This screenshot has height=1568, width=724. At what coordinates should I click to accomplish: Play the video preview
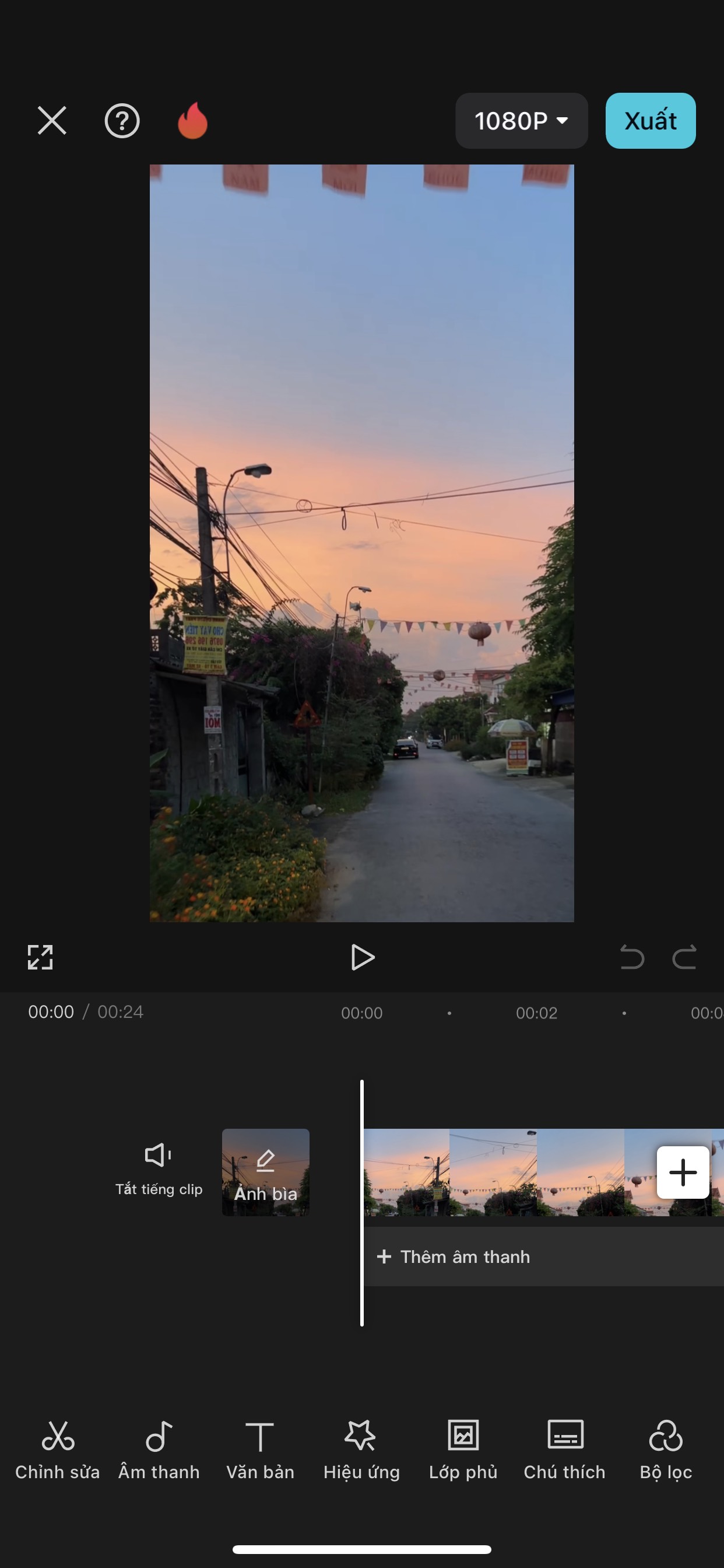tap(363, 957)
